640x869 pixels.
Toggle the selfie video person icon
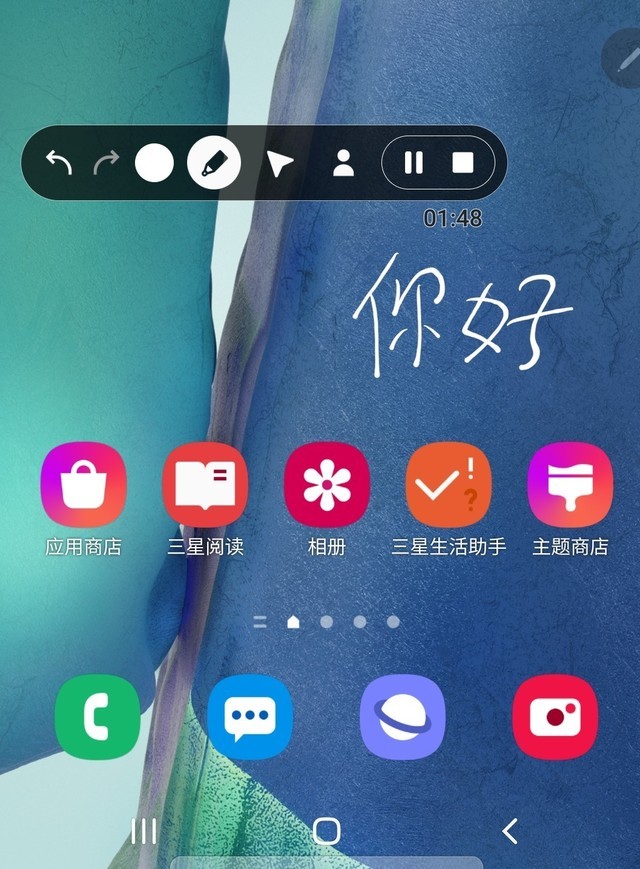tap(344, 163)
